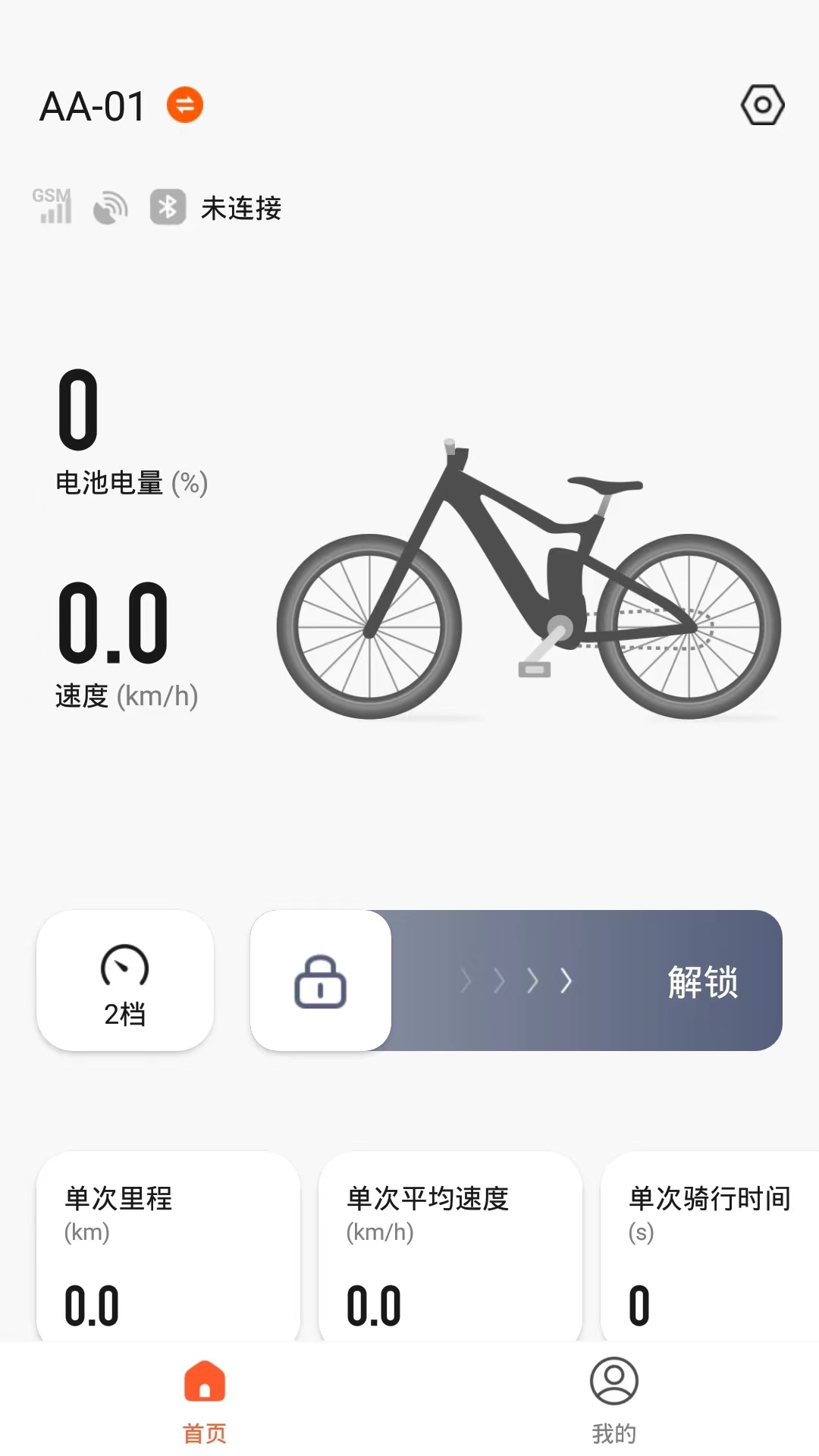Image resolution: width=819 pixels, height=1456 pixels.
Task: Open the settings gear icon
Action: (x=763, y=105)
